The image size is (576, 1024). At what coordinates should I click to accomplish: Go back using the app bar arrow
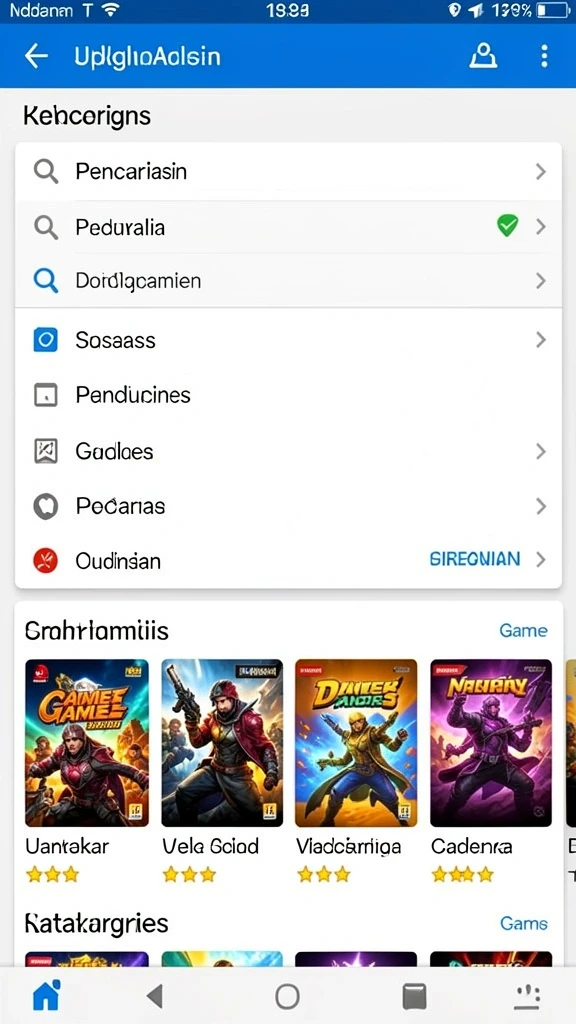pos(37,56)
